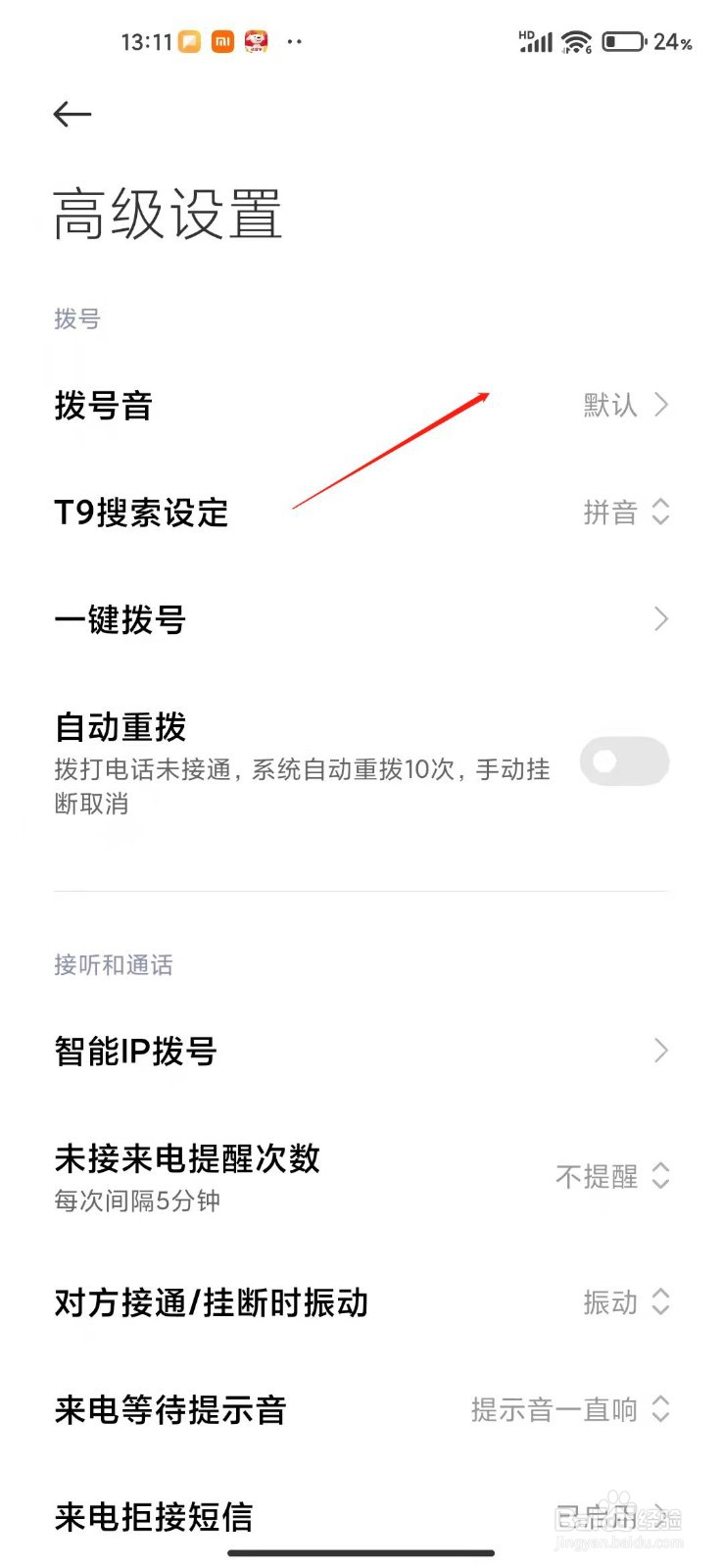Click the red app notification icon
This screenshot has width=723, height=1568.
(x=255, y=40)
